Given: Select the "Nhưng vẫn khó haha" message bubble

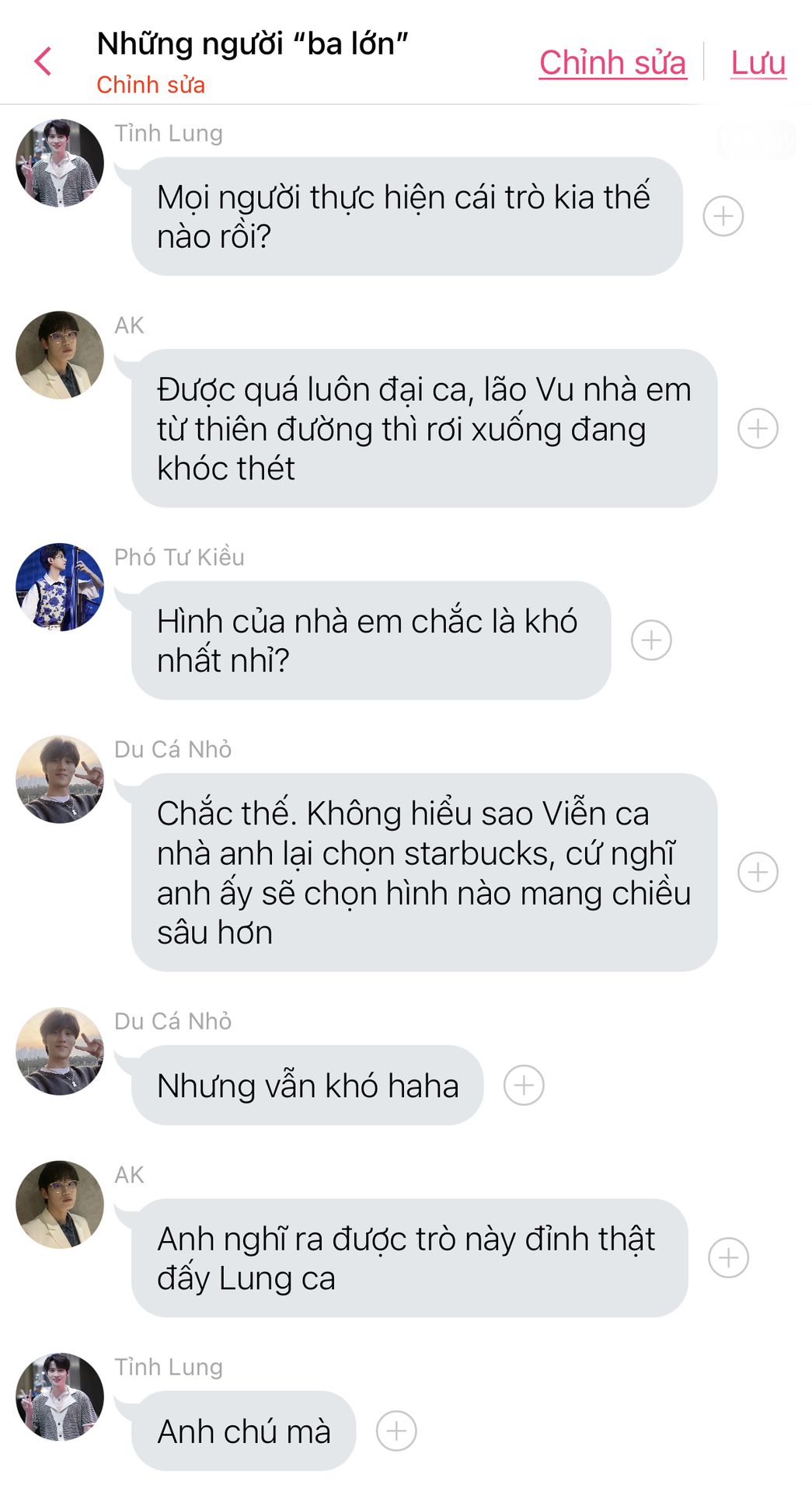Looking at the screenshot, I should tap(308, 1085).
